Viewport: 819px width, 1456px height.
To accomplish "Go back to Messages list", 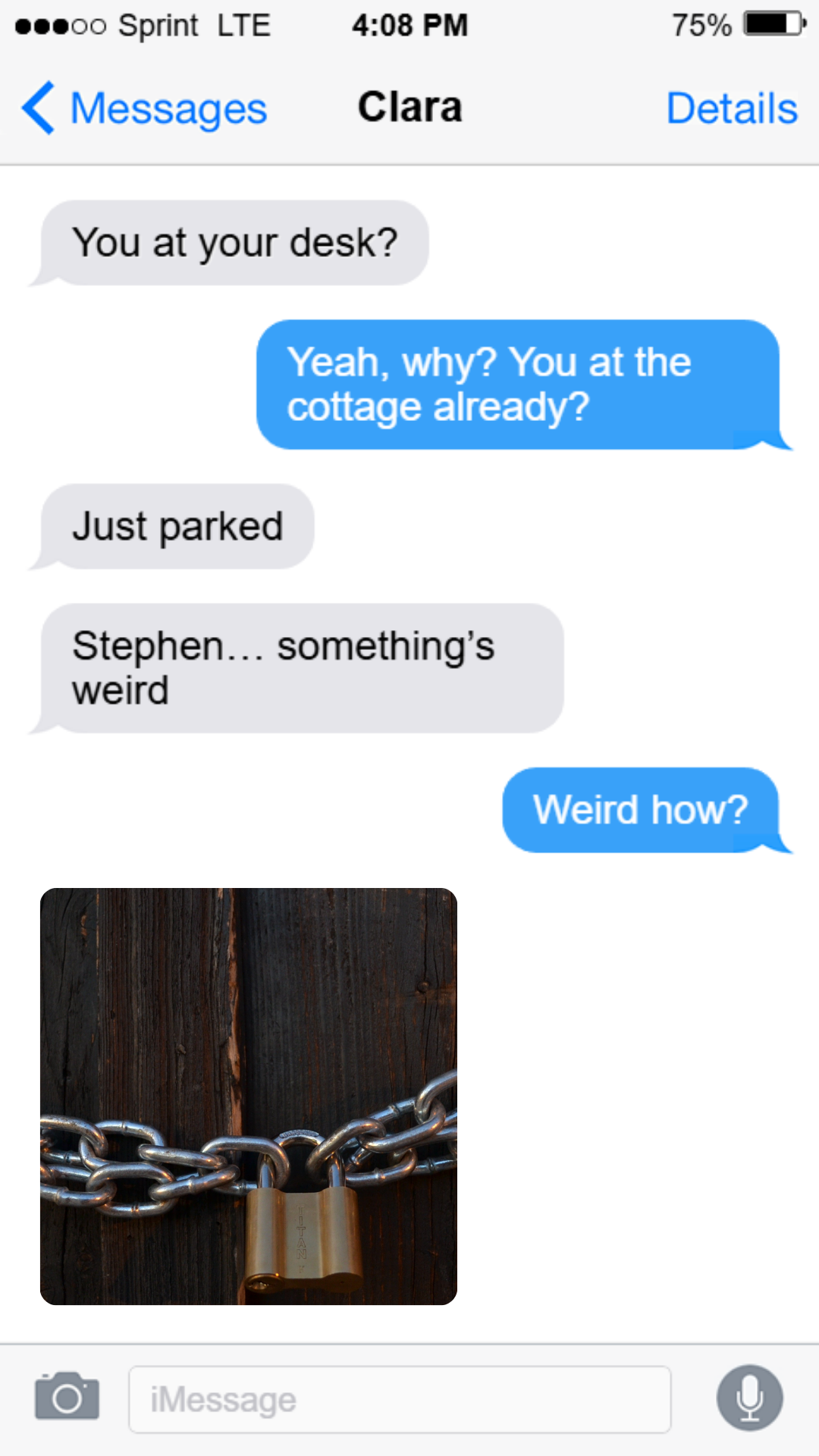I will pyautogui.click(x=144, y=108).
